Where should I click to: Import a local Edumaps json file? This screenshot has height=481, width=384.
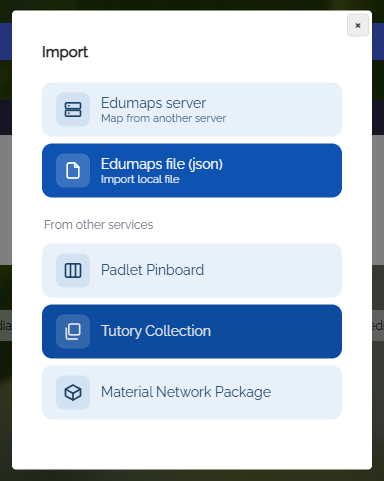(192, 170)
